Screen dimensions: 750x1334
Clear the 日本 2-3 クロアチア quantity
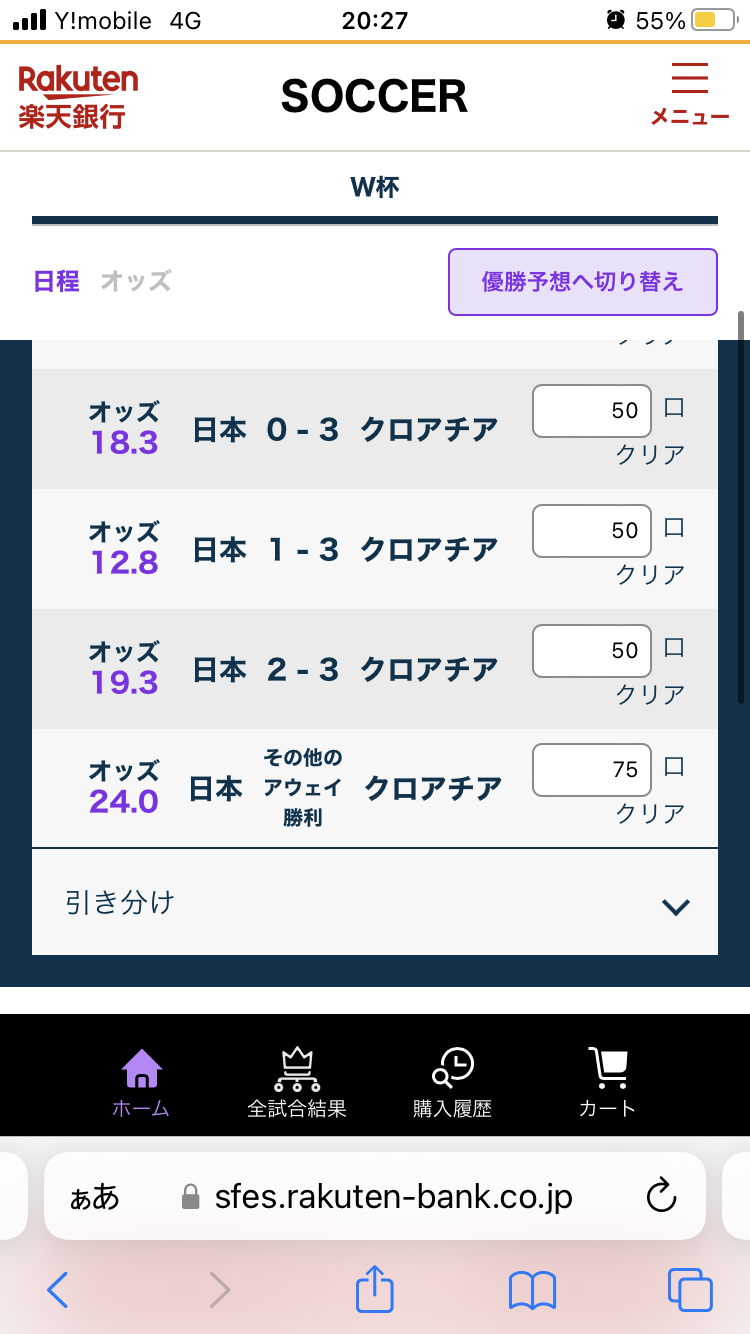click(650, 694)
